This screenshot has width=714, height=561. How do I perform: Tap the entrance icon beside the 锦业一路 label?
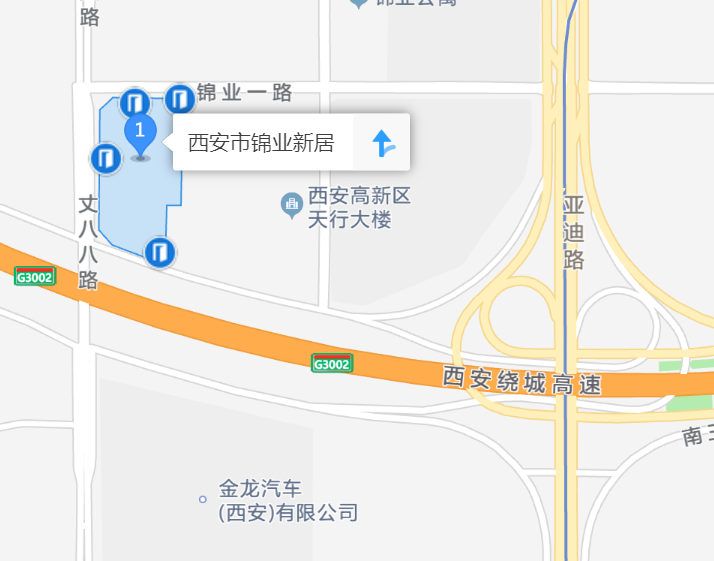point(179,98)
